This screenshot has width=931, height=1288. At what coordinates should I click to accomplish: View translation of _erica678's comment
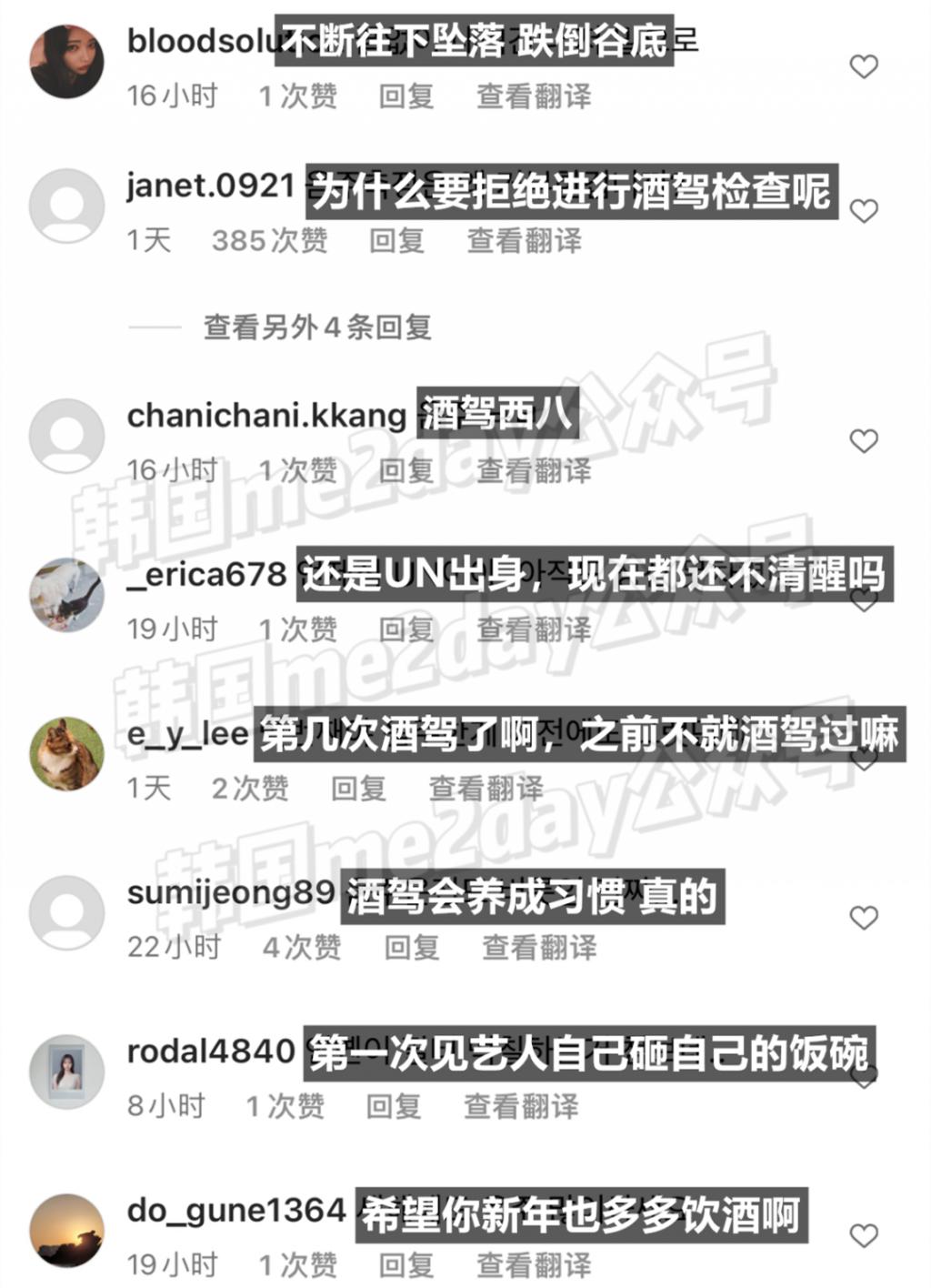tap(534, 629)
